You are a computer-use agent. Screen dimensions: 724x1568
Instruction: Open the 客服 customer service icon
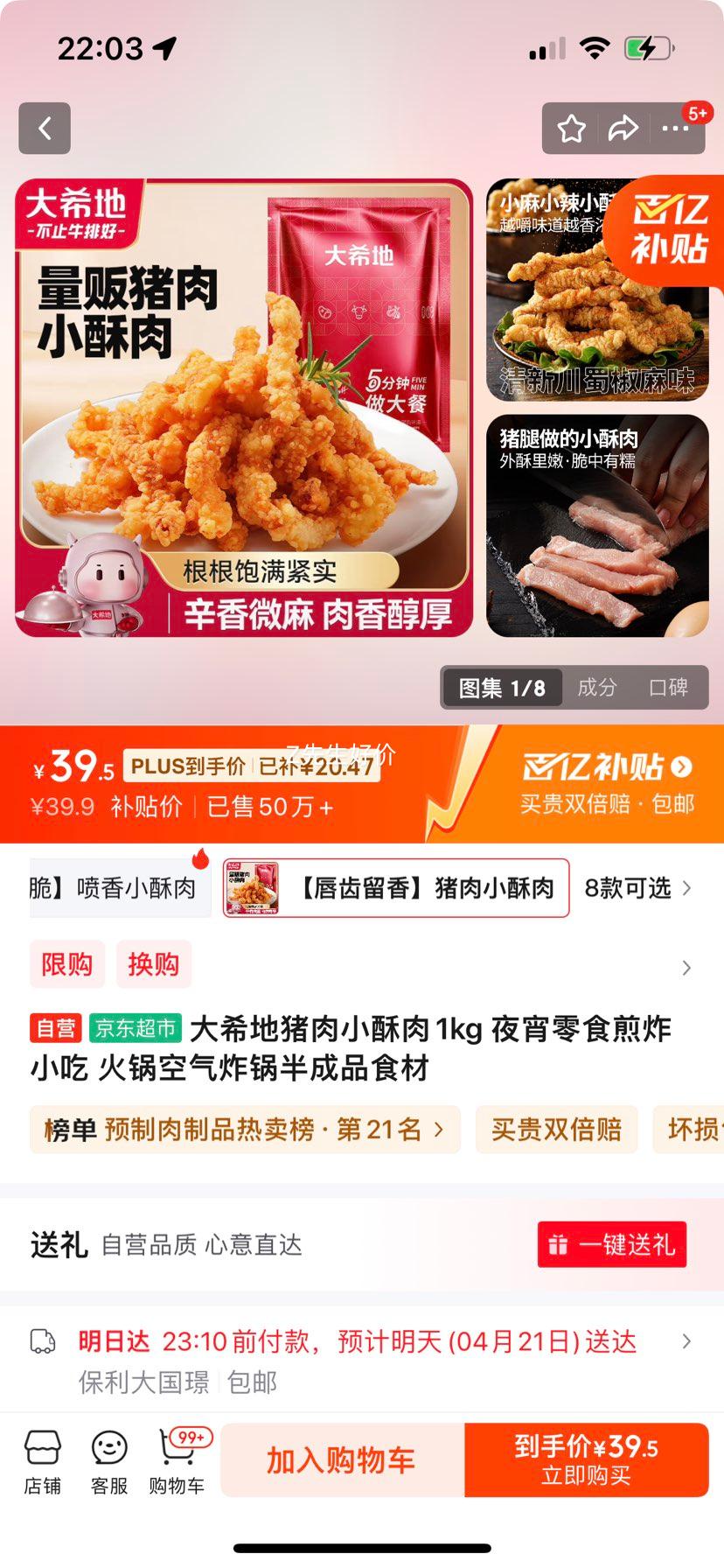[108, 1459]
